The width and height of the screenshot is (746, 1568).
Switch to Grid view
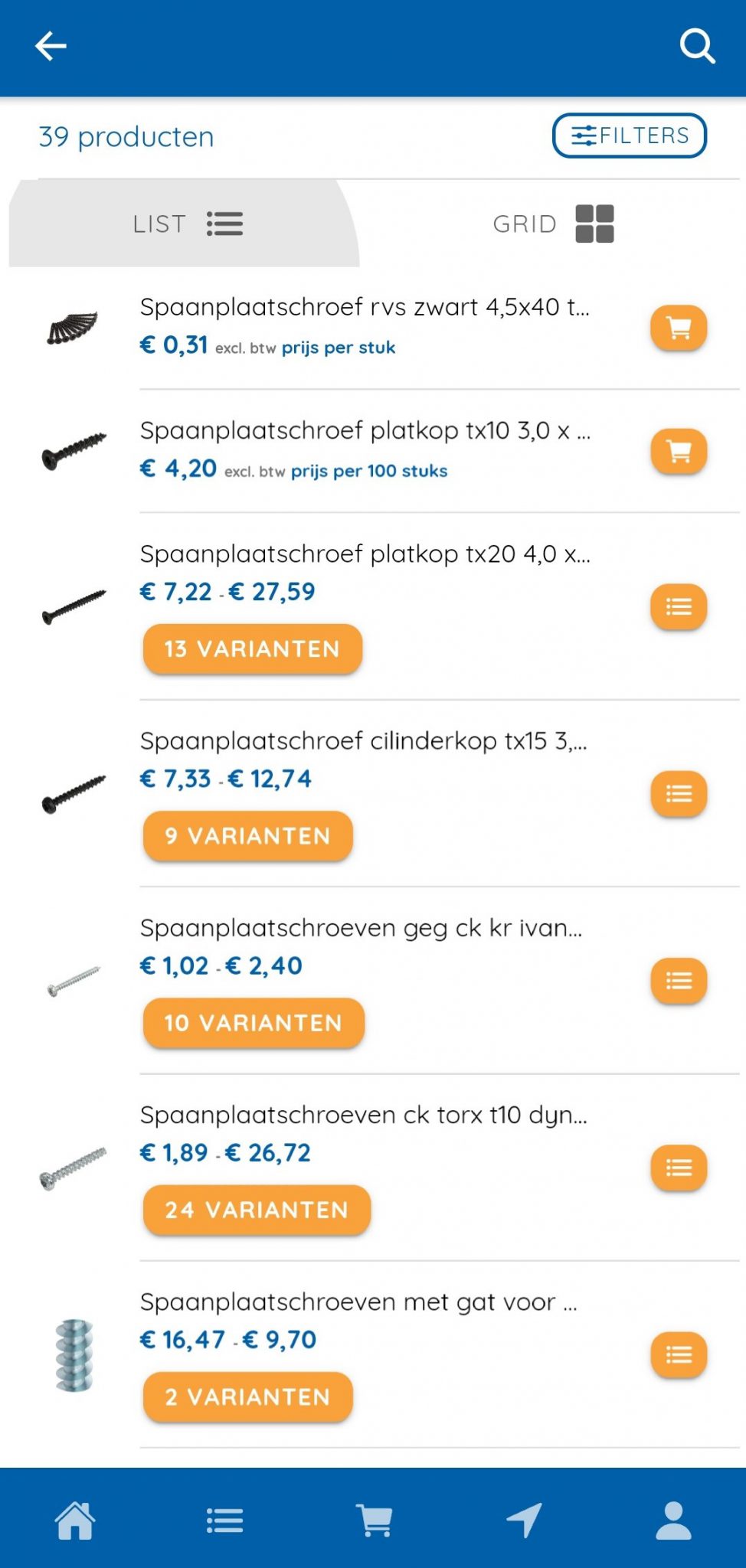coord(553,224)
